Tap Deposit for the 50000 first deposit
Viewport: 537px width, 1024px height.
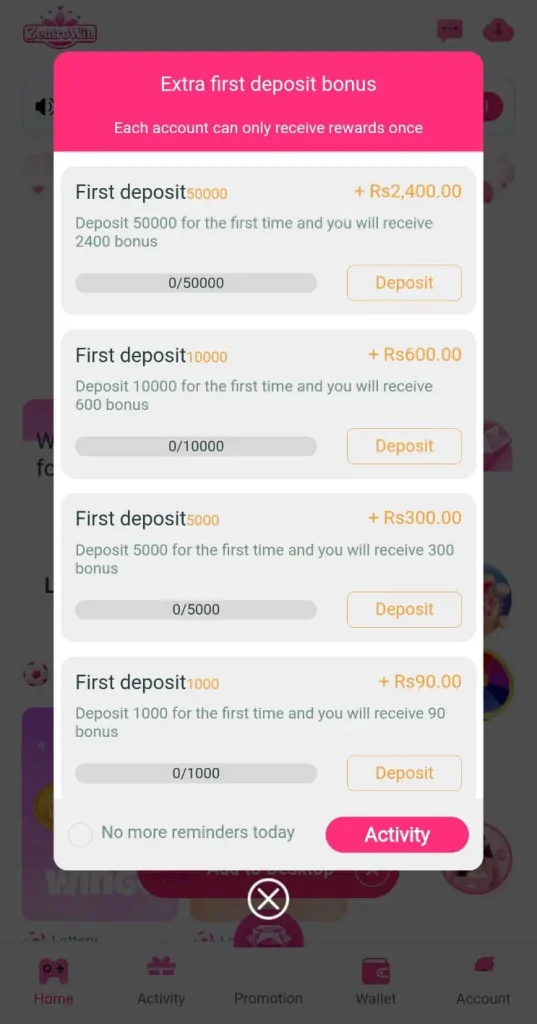[x=404, y=283]
